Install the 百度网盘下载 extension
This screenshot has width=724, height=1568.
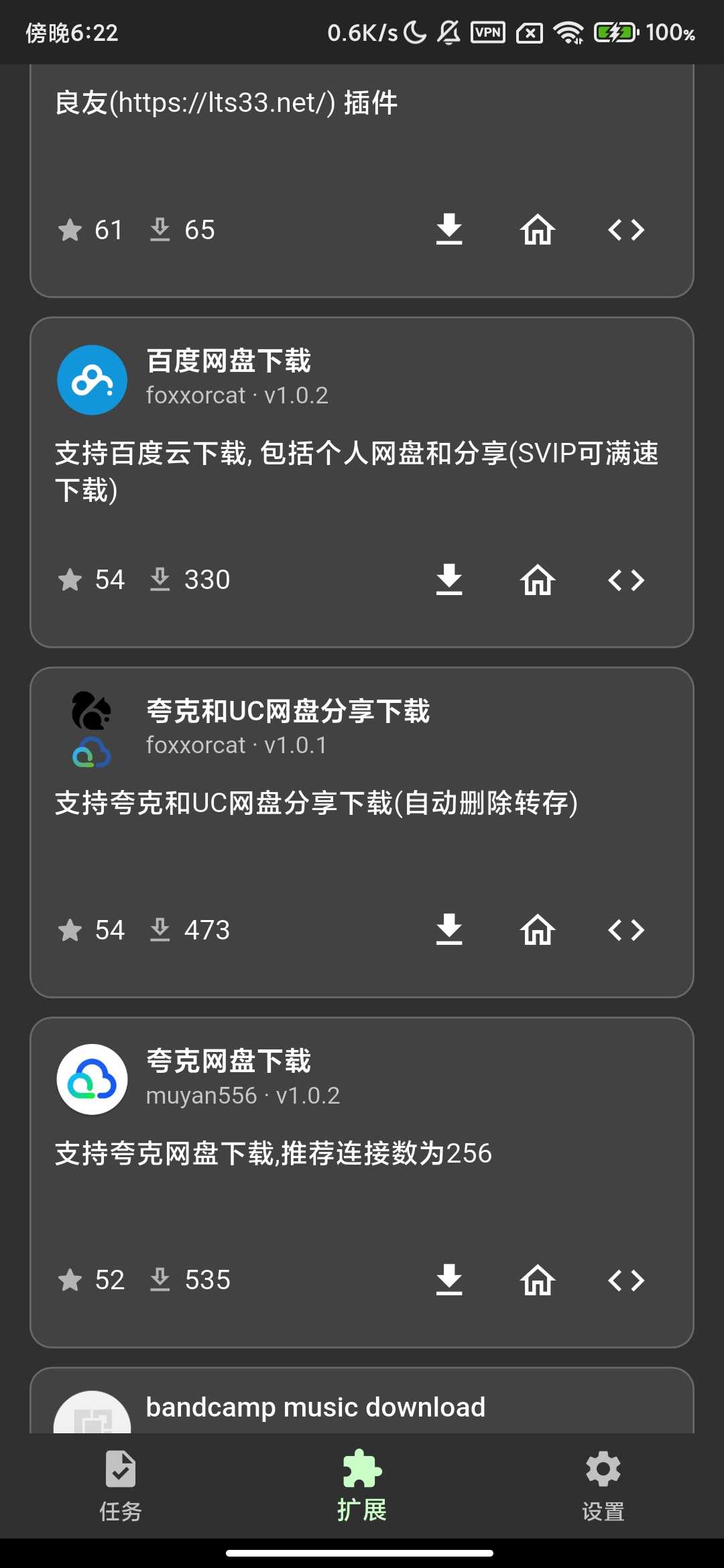click(449, 580)
